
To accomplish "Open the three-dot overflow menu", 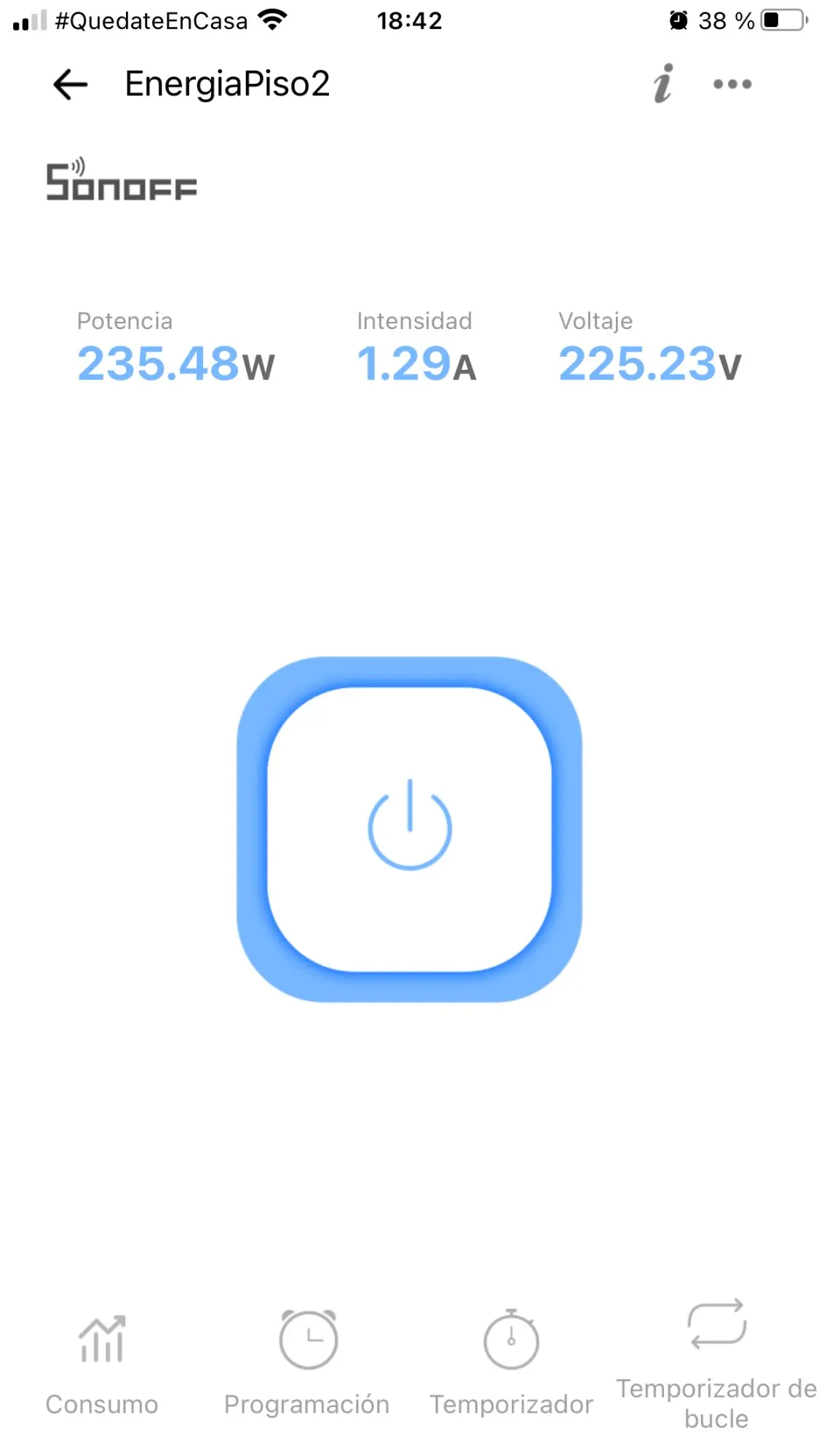I will 732,84.
